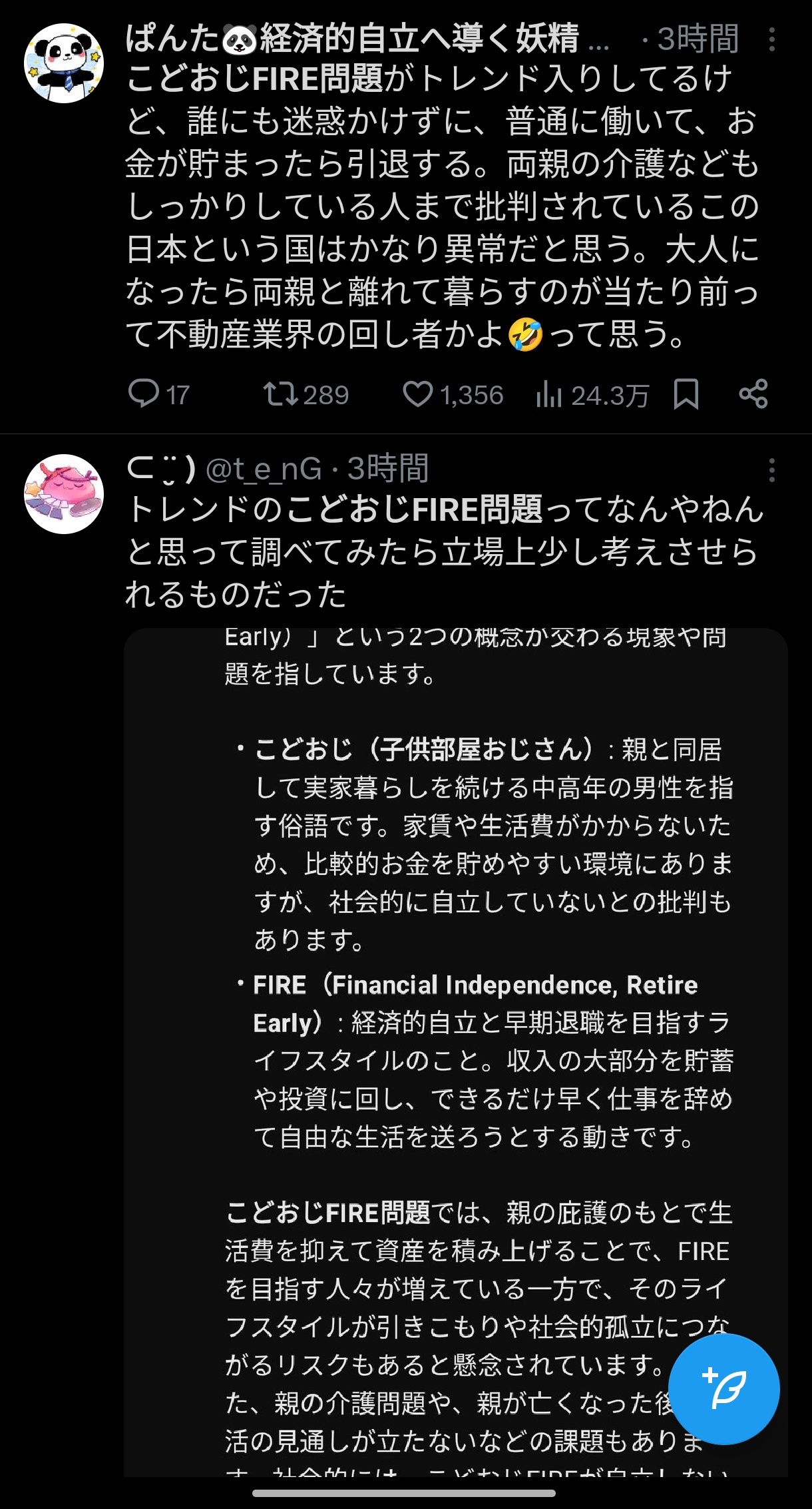Open ぱんた's panda profile avatar
This screenshot has height=1509, width=812.
[x=64, y=63]
